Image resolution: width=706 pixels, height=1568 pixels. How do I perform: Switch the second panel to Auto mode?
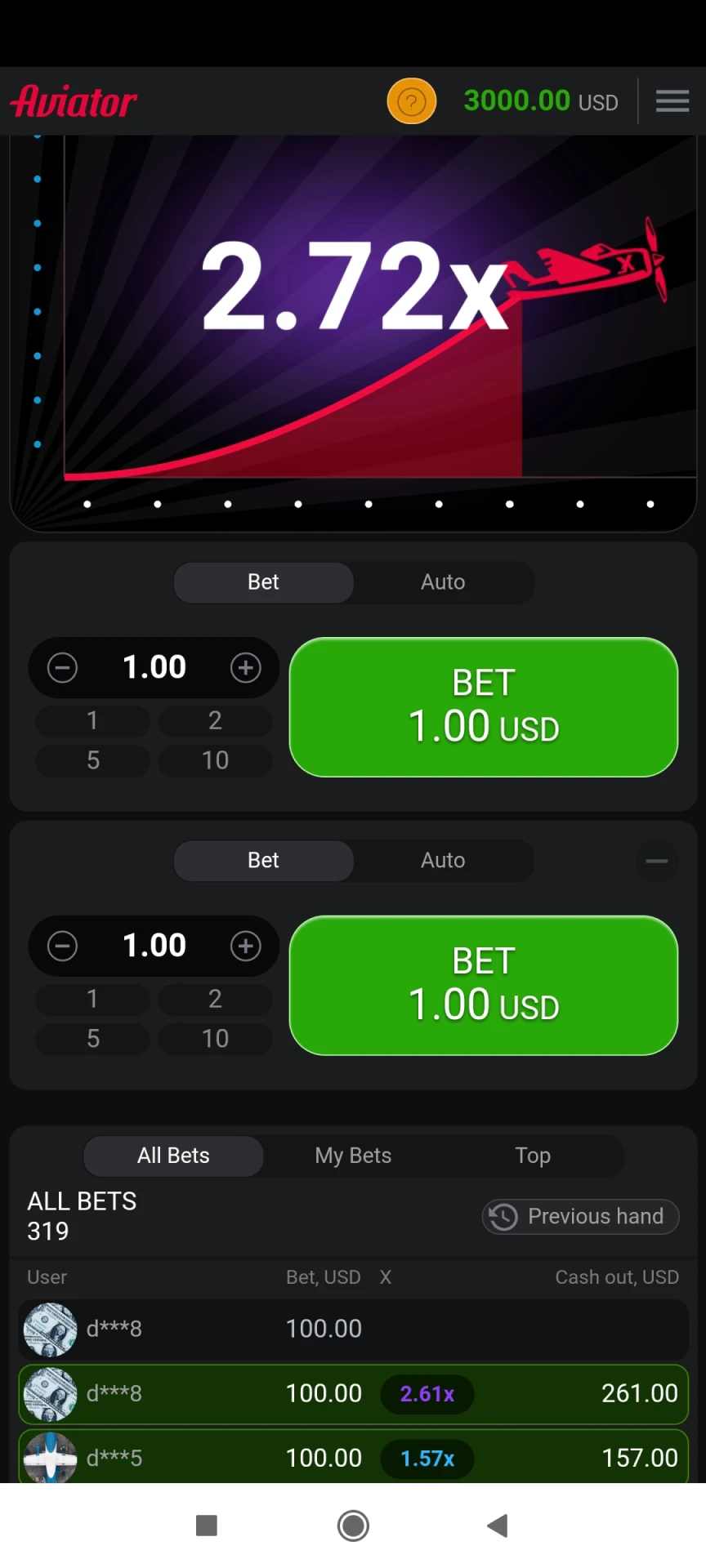pos(442,860)
